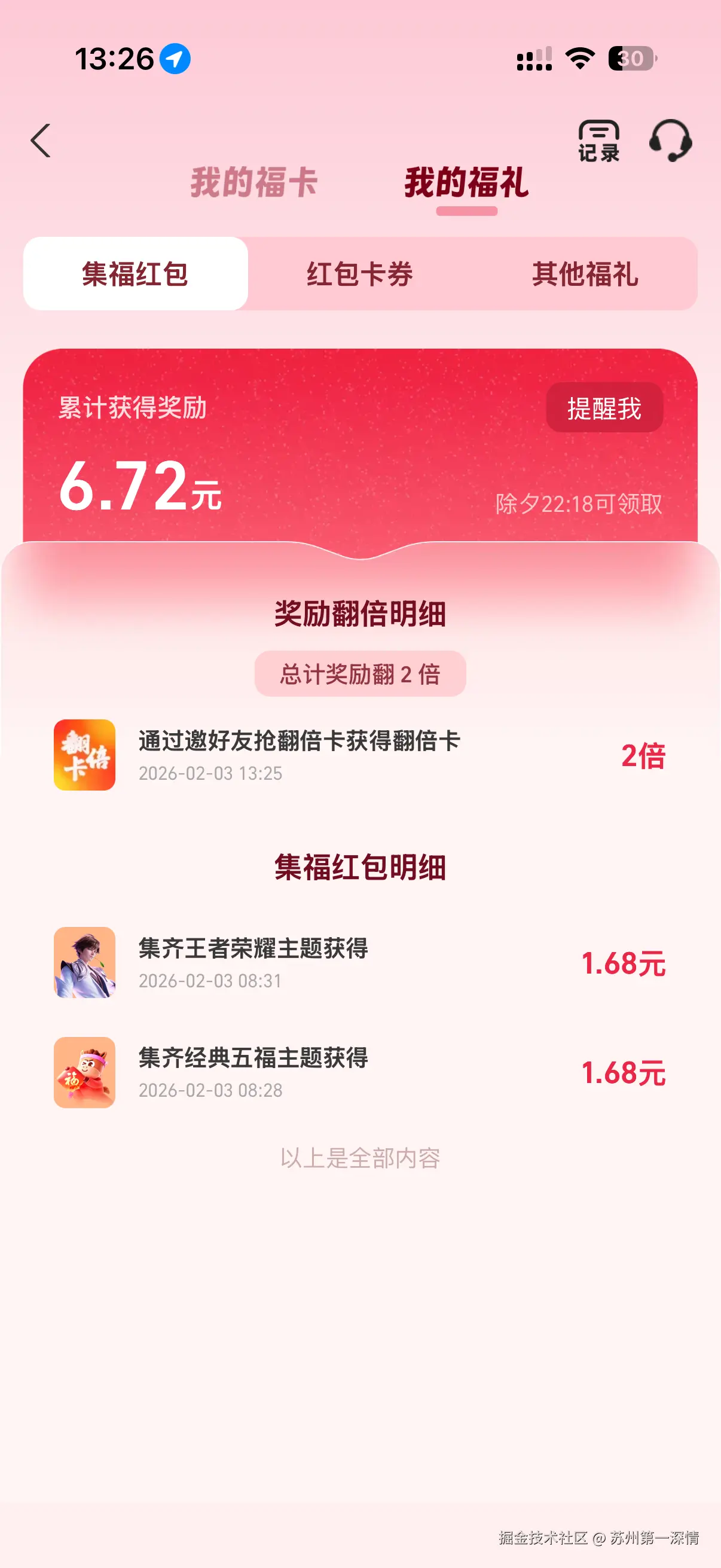The height and width of the screenshot is (1568, 721).
Task: Expand the 除夕22:18可领取 claim info
Action: pos(581,503)
